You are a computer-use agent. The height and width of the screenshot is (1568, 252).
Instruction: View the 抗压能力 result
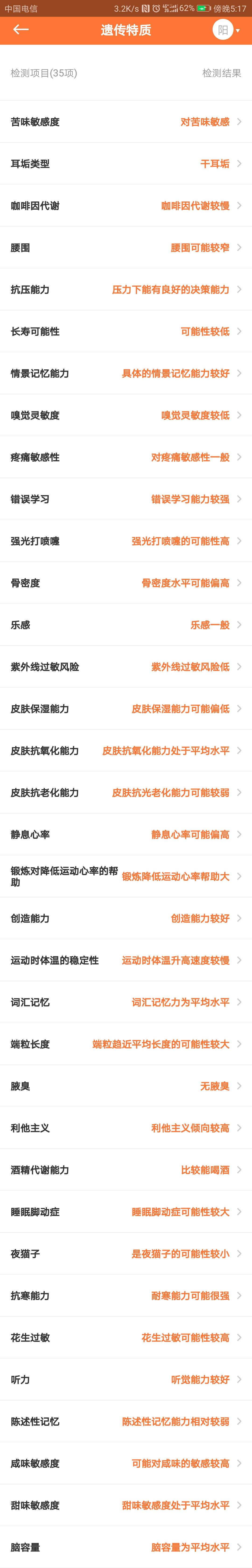click(x=126, y=290)
